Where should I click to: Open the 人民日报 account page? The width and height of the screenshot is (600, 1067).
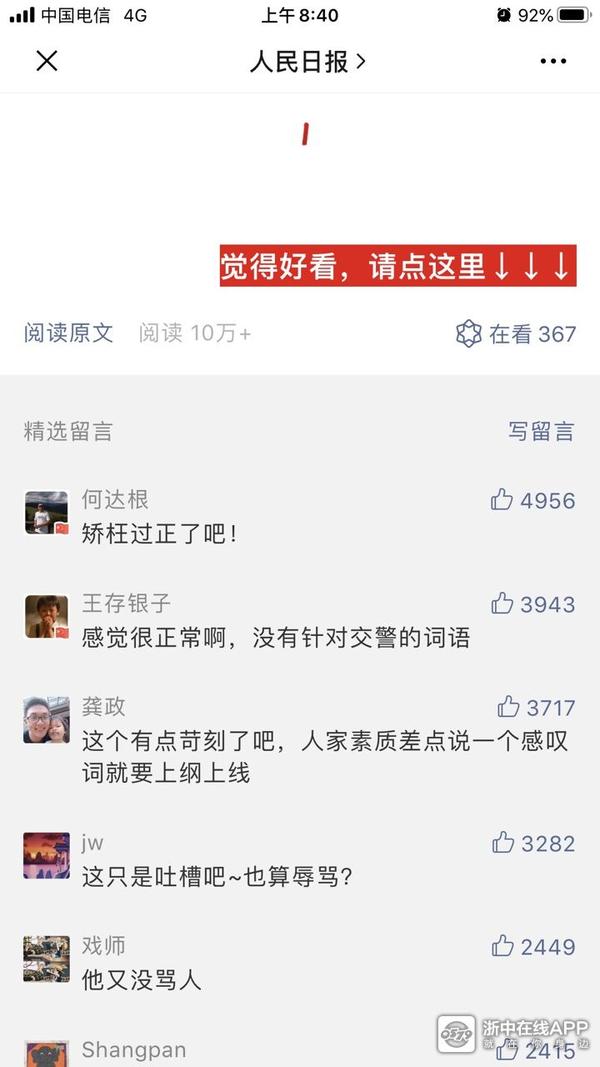click(307, 61)
